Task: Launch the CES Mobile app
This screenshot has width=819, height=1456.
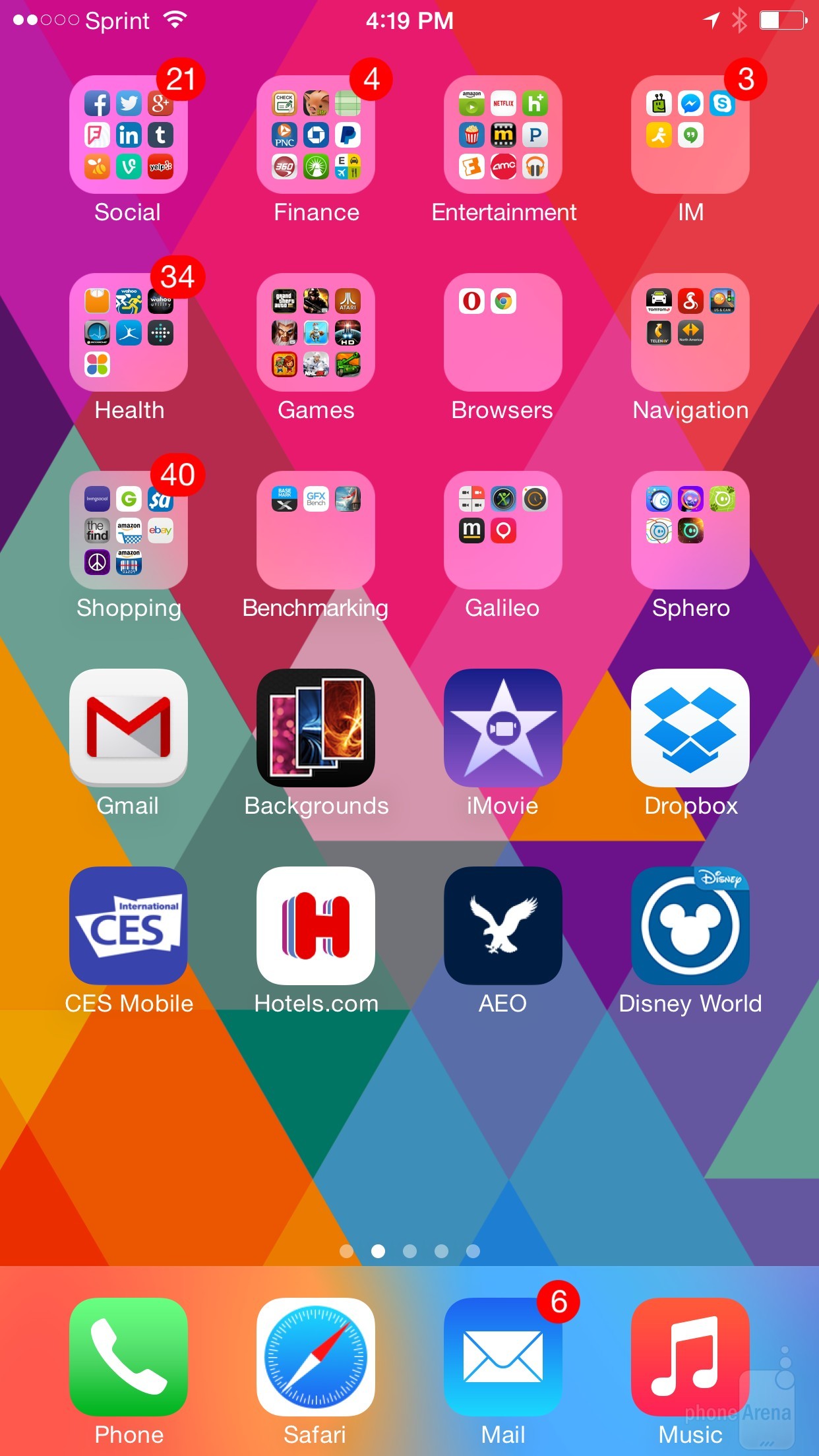Action: point(129,926)
